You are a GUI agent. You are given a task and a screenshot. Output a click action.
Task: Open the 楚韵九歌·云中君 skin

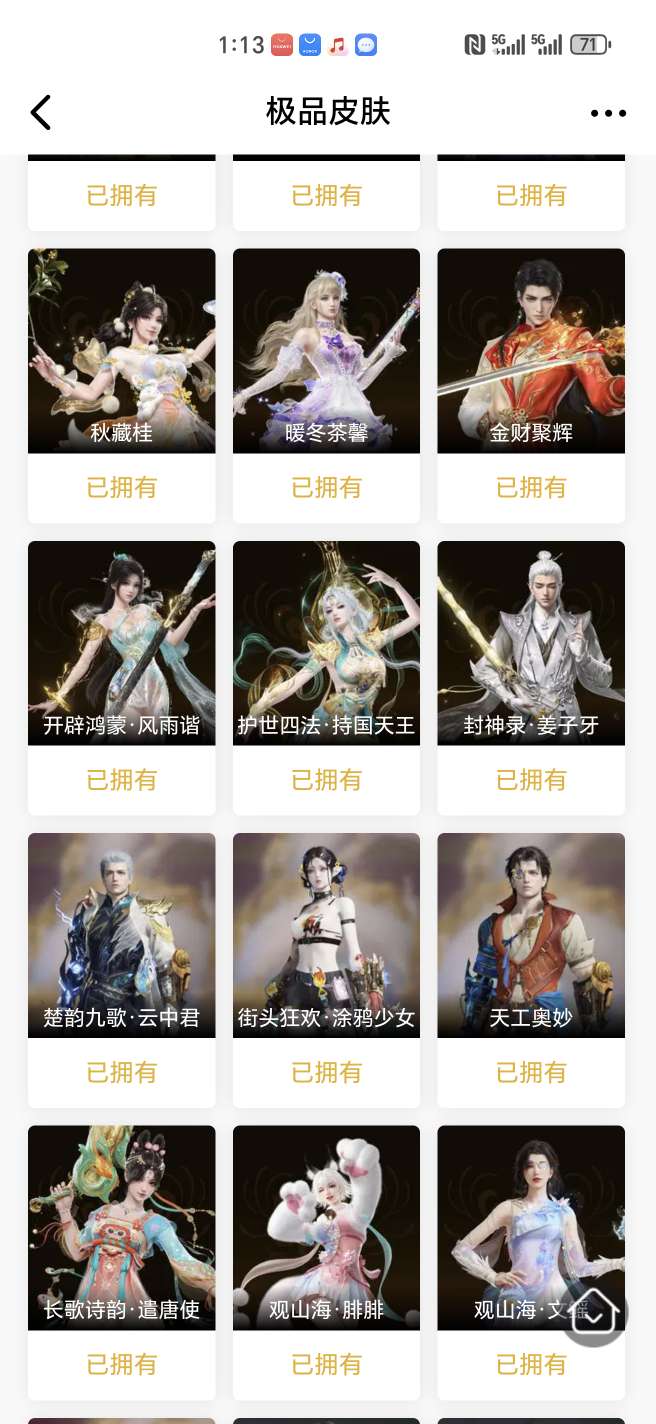tap(121, 935)
